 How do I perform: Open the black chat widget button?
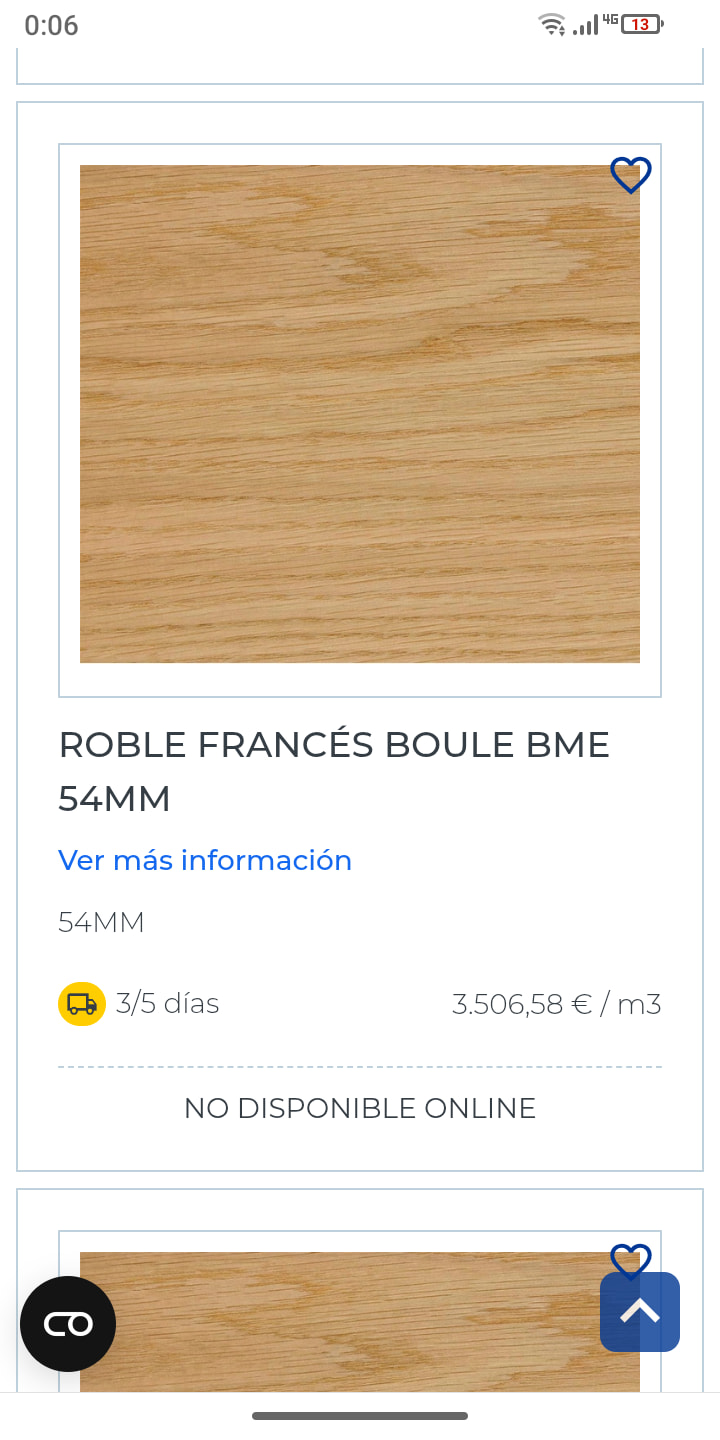(x=68, y=1324)
